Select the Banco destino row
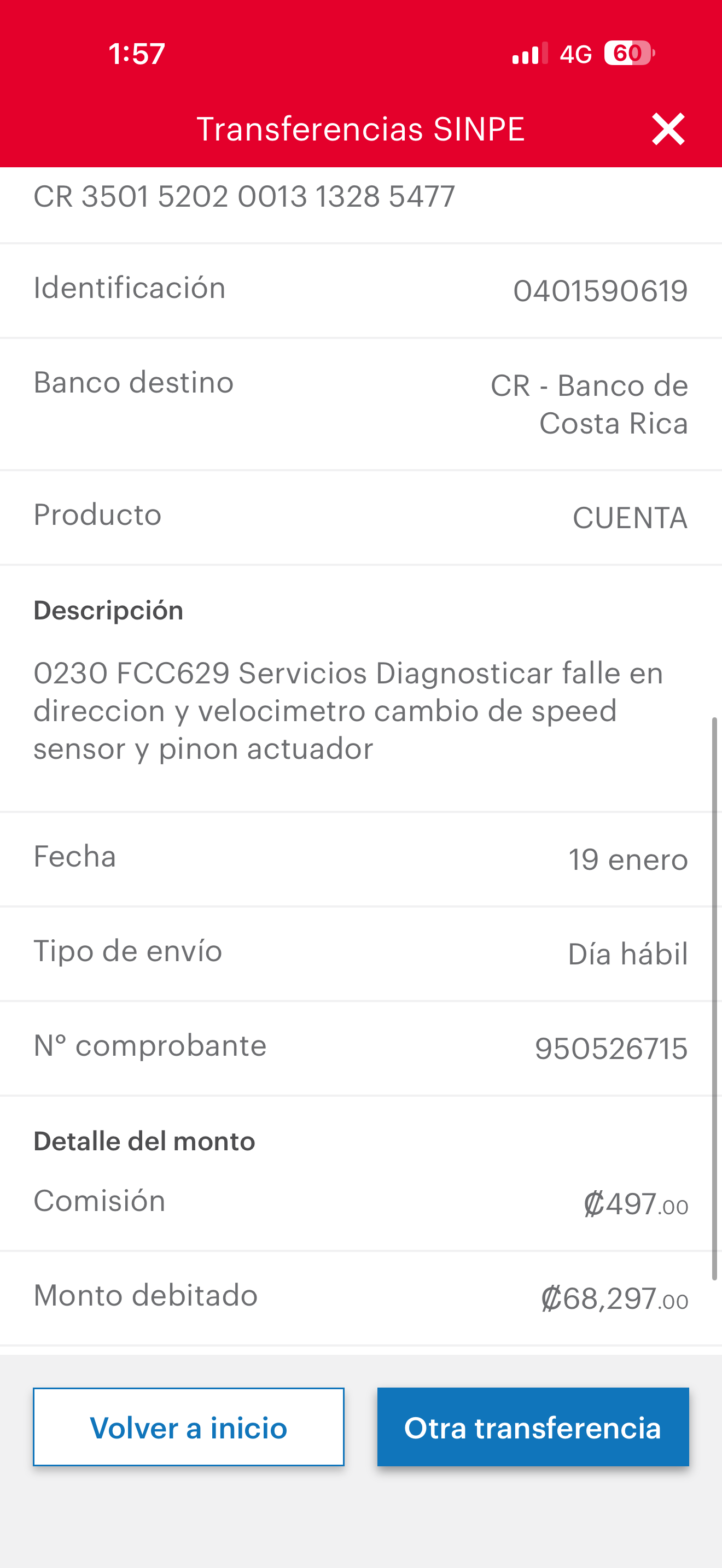The height and width of the screenshot is (1568, 722). coord(361,402)
